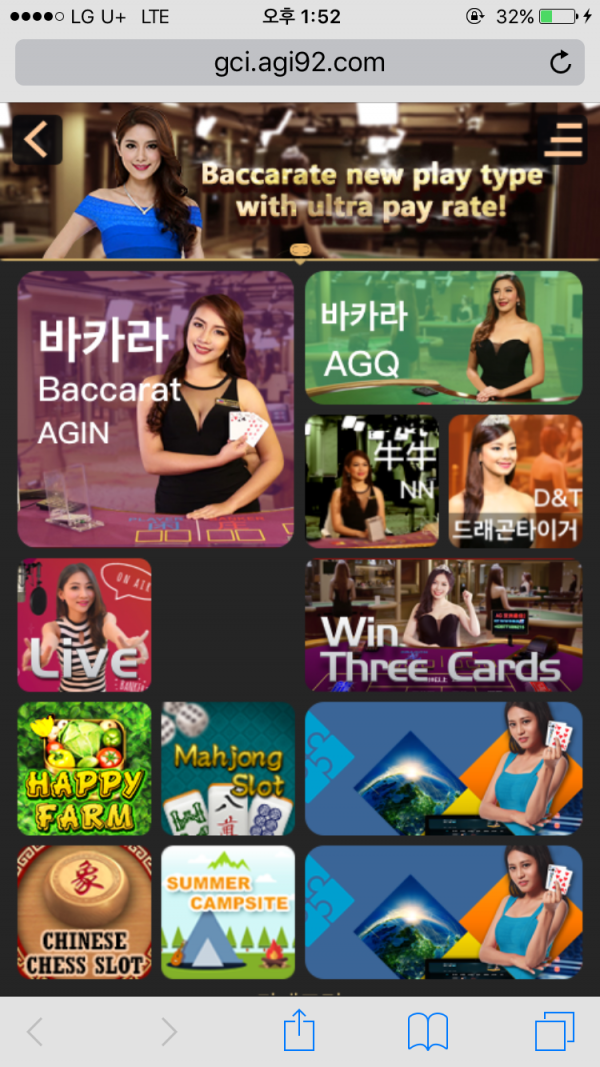Open the Mahjong Slot game

[x=228, y=768]
